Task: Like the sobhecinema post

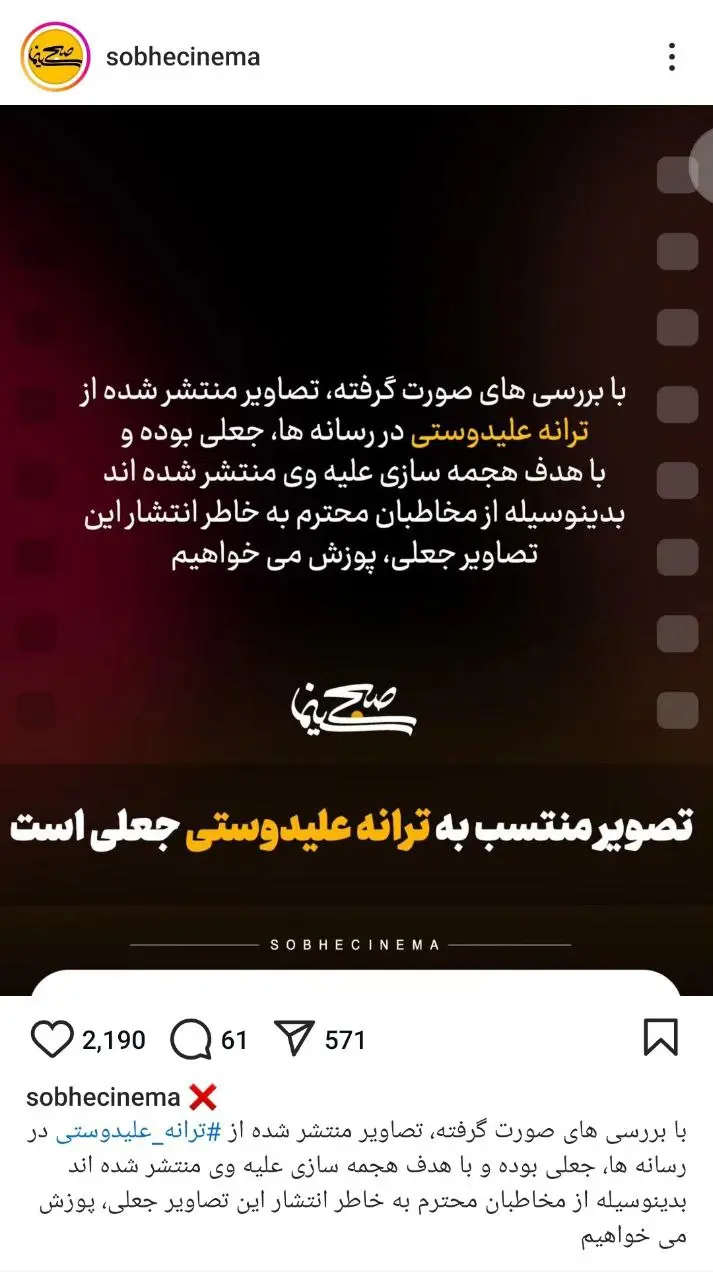Action: [53, 1040]
